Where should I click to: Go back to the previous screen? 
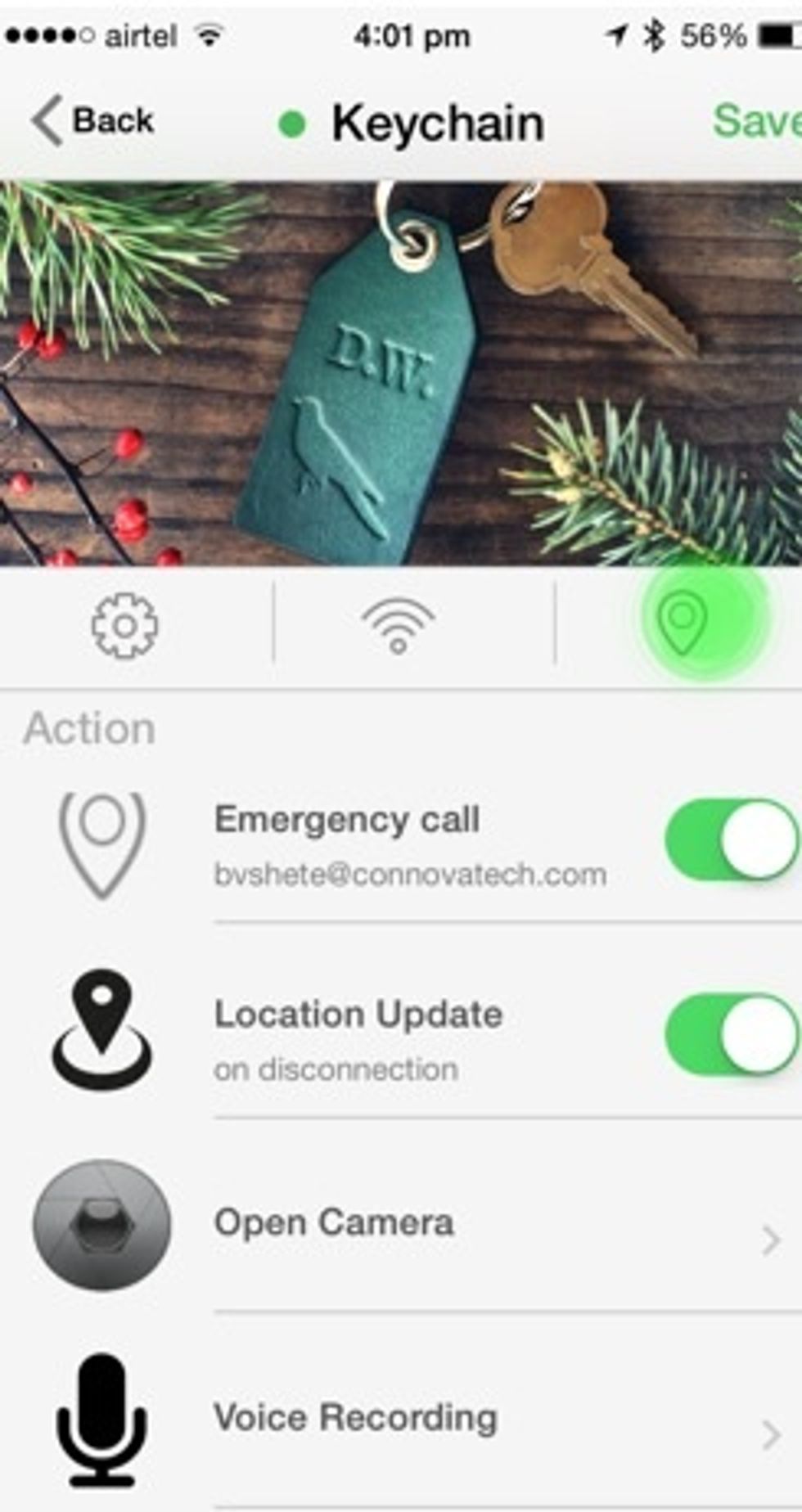click(x=92, y=121)
